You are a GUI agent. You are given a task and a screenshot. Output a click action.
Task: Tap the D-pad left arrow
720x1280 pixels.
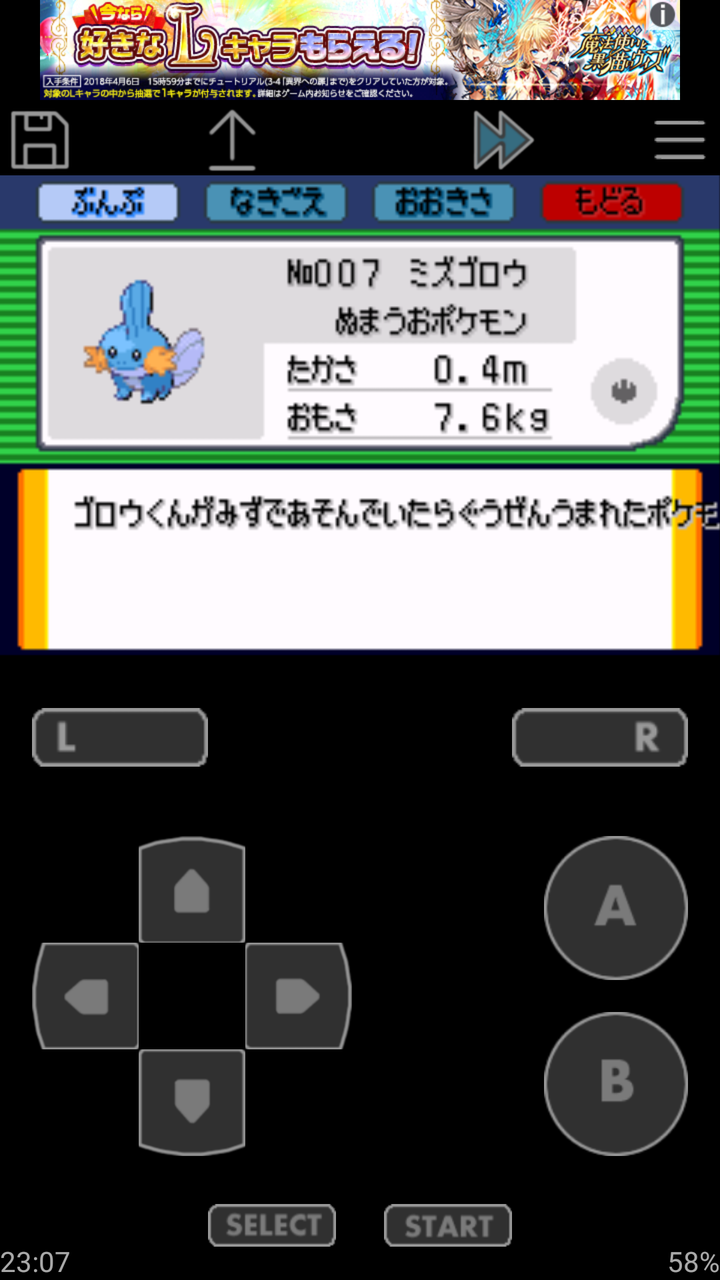point(86,996)
